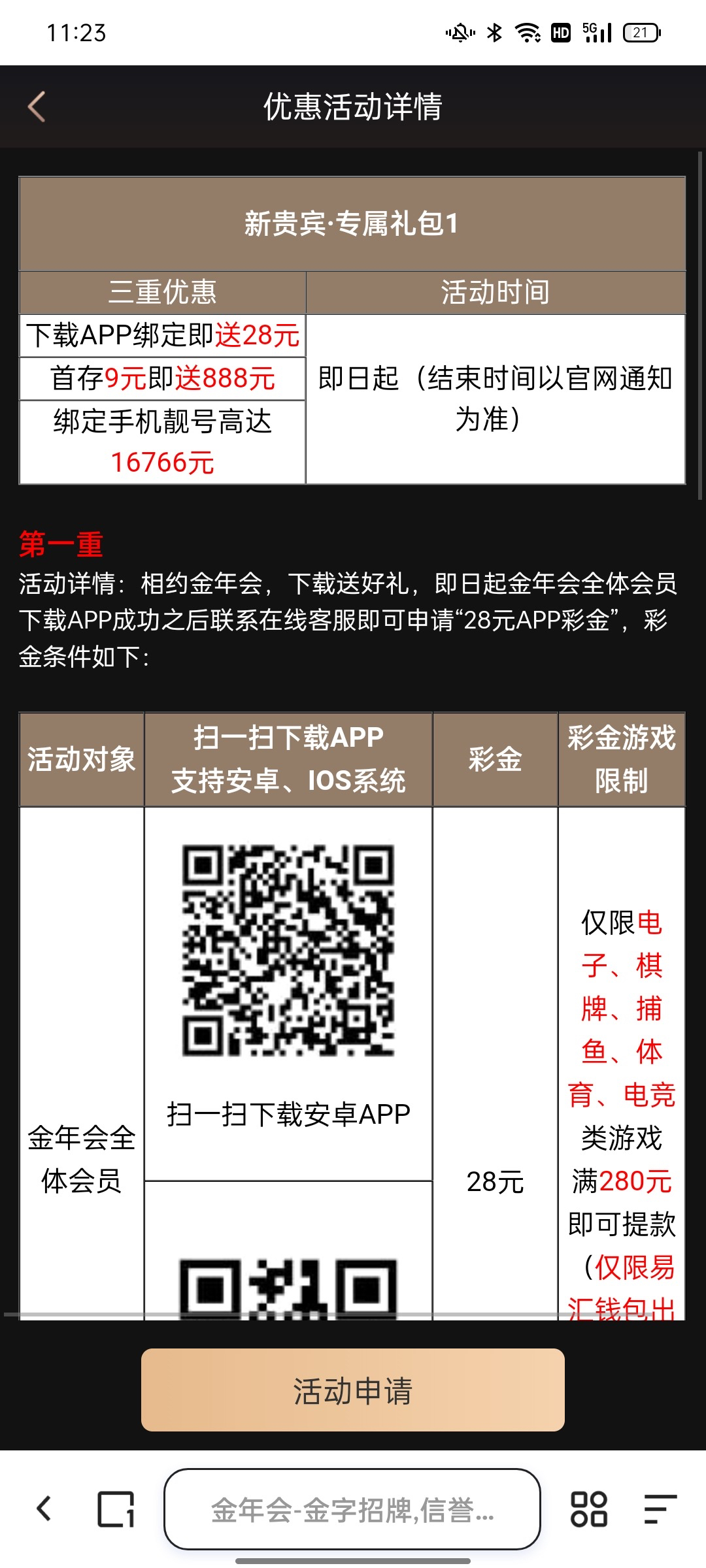Tap the 活动申请 button
This screenshot has width=706, height=1568.
[353, 1390]
